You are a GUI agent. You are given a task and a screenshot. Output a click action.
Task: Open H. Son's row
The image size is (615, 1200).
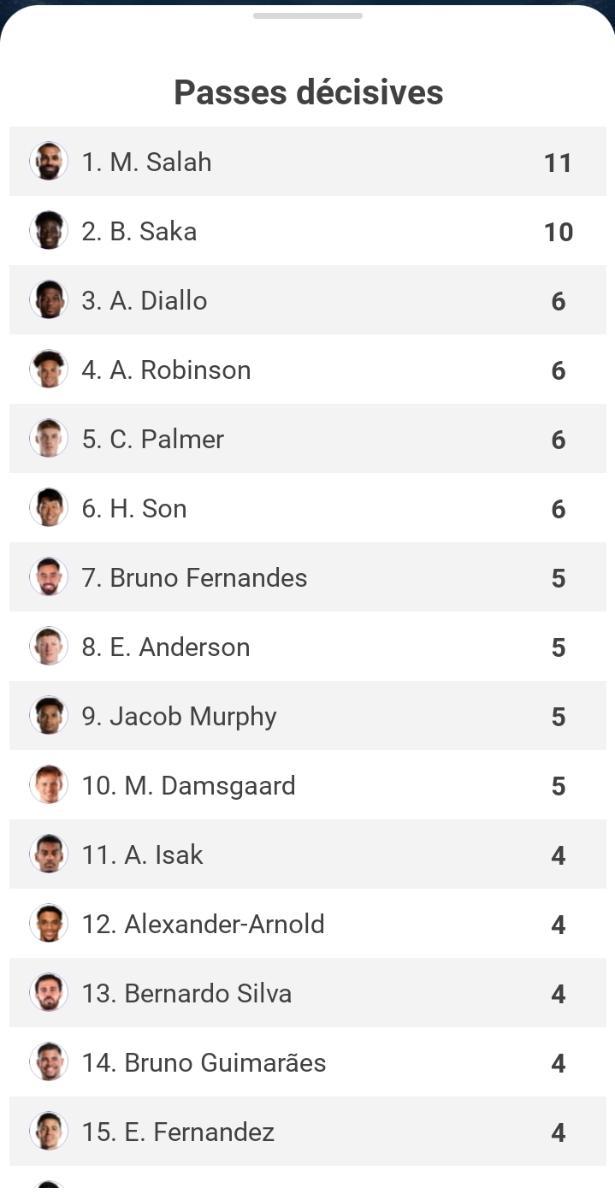click(308, 508)
